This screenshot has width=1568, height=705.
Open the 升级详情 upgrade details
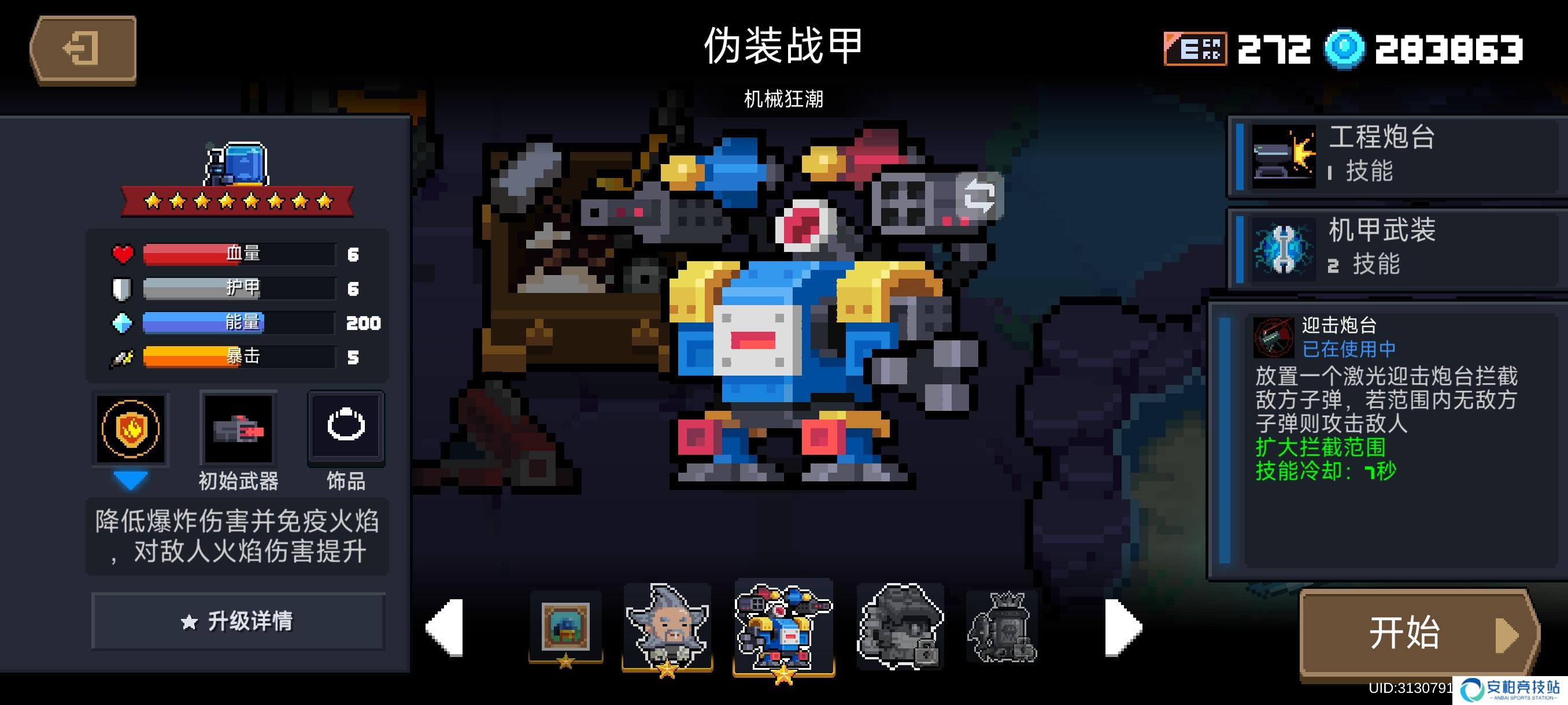(238, 621)
